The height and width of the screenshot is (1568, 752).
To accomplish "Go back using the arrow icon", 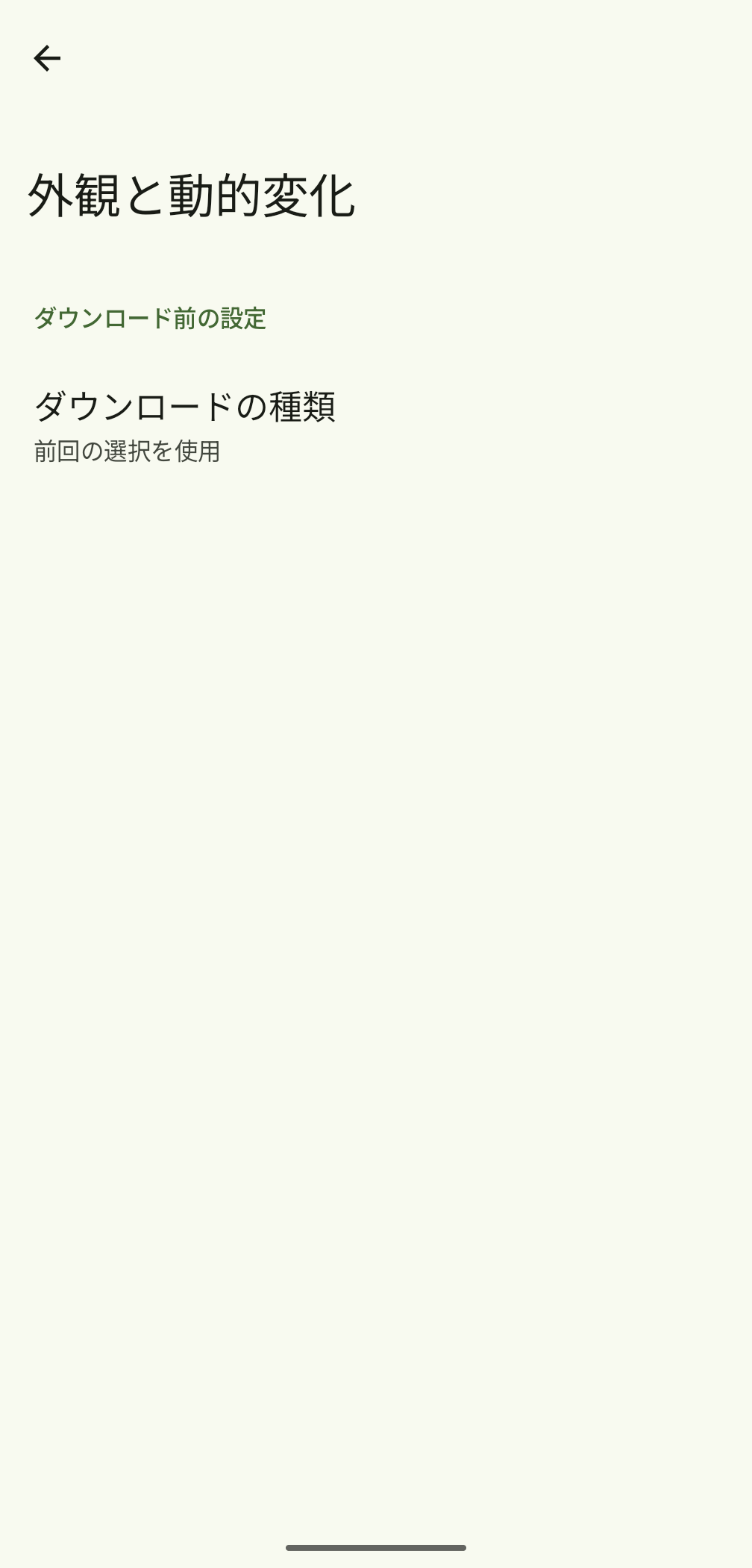I will [47, 58].
